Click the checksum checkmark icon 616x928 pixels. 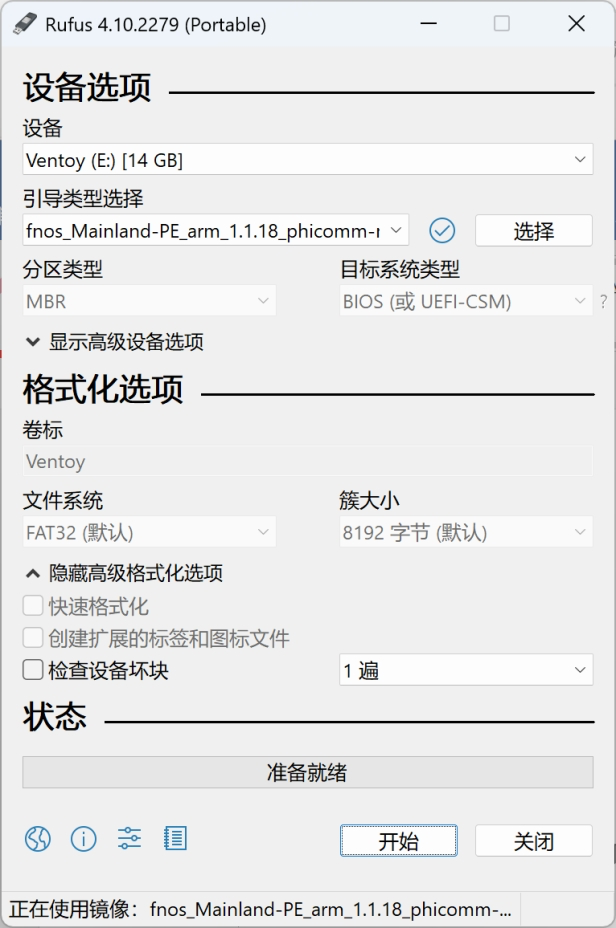pyautogui.click(x=442, y=231)
